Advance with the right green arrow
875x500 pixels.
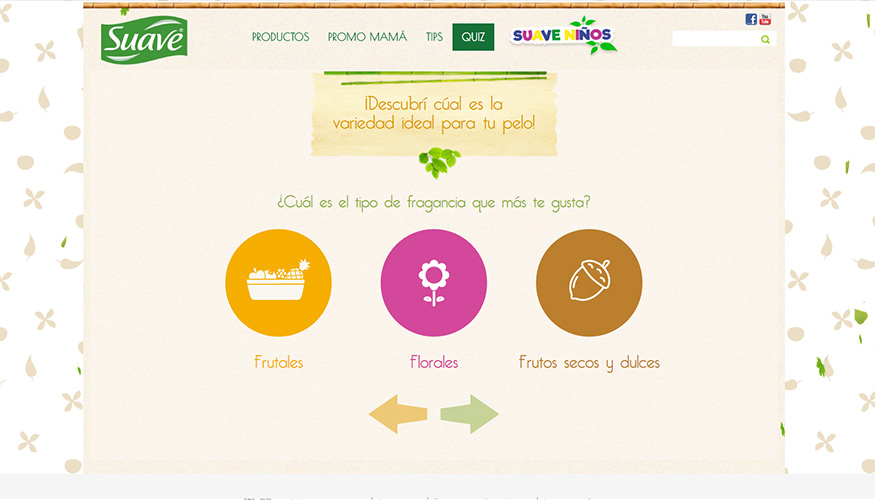click(469, 414)
